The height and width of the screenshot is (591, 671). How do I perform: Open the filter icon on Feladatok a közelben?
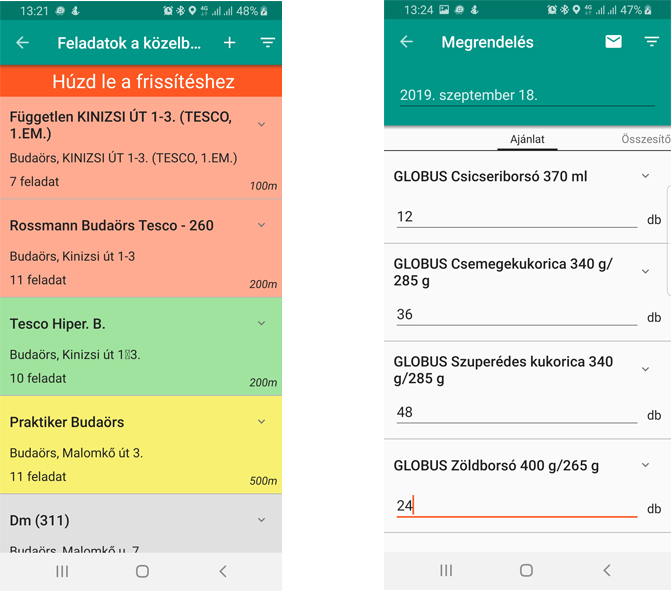(x=267, y=43)
